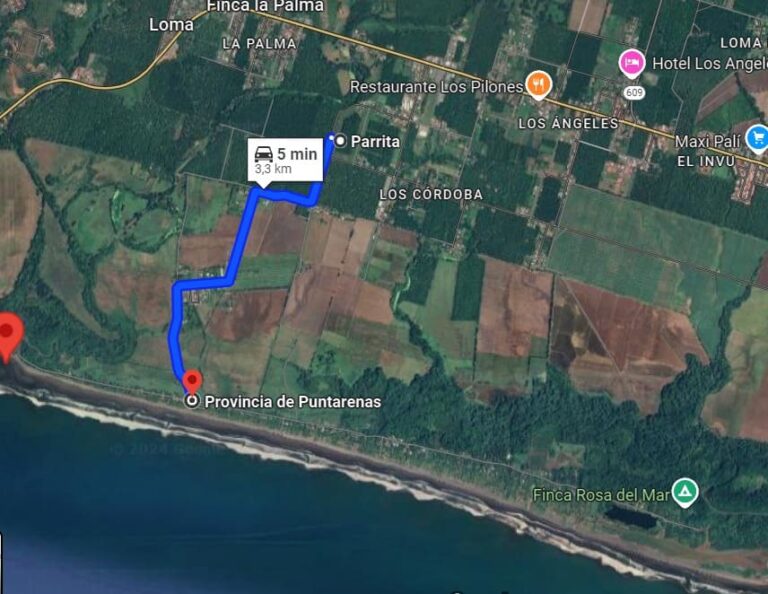Open the Finca Rosa del Mar campsite marker
This screenshot has height=594, width=768.
[x=684, y=492]
